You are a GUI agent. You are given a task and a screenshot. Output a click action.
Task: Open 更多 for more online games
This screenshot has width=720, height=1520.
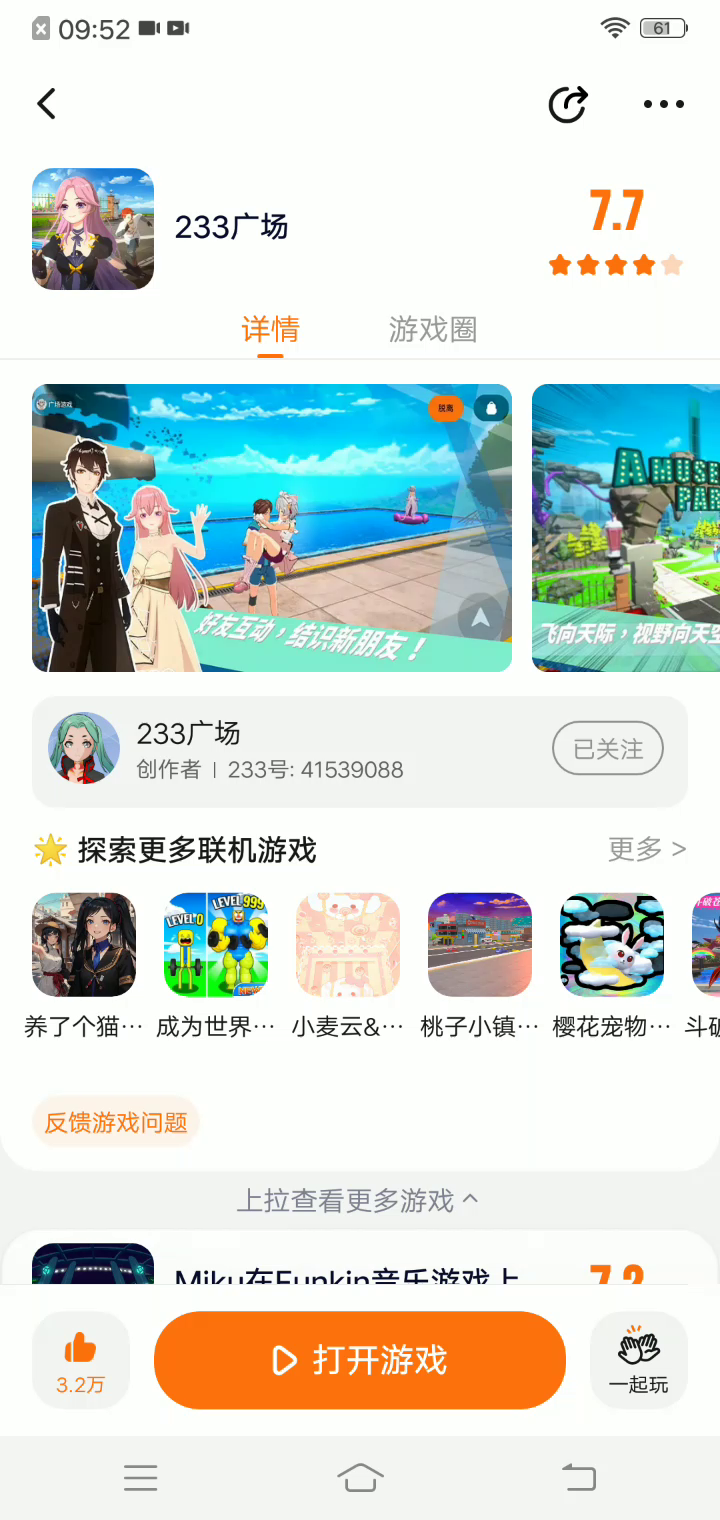tap(647, 850)
